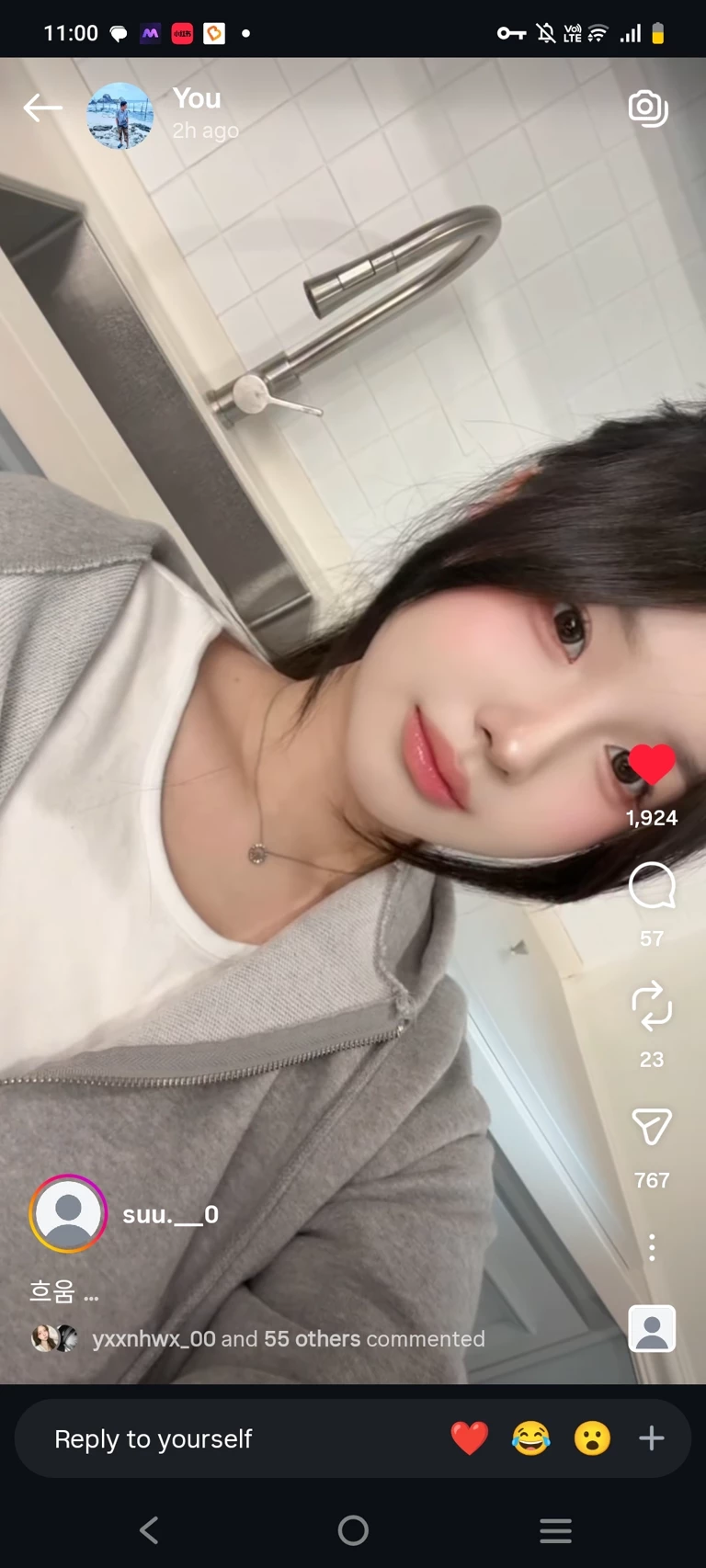Image resolution: width=706 pixels, height=1568 pixels.
Task: Open the audio thumbnail at bottom right
Action: [652, 1328]
